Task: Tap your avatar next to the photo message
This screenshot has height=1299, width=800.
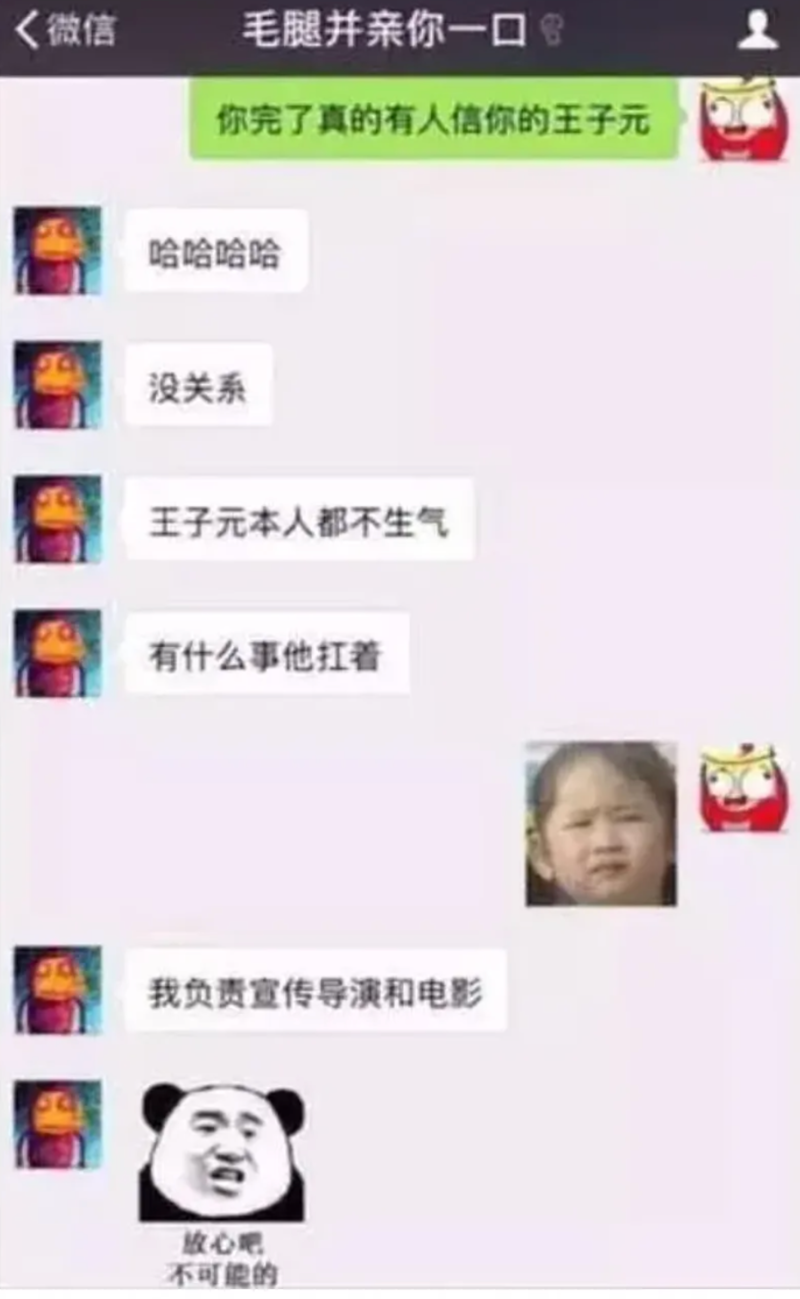Action: [743, 789]
